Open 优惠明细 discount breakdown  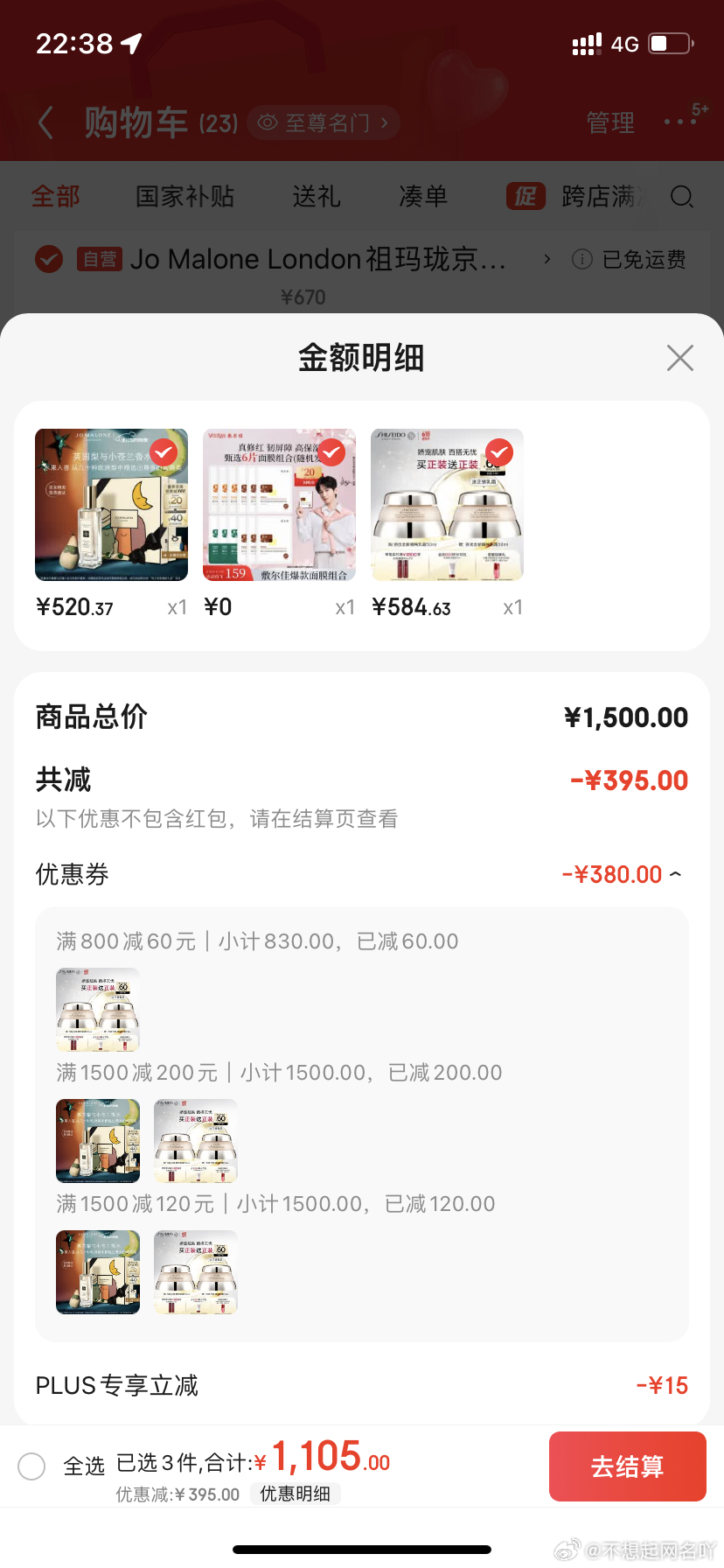coord(295,1494)
